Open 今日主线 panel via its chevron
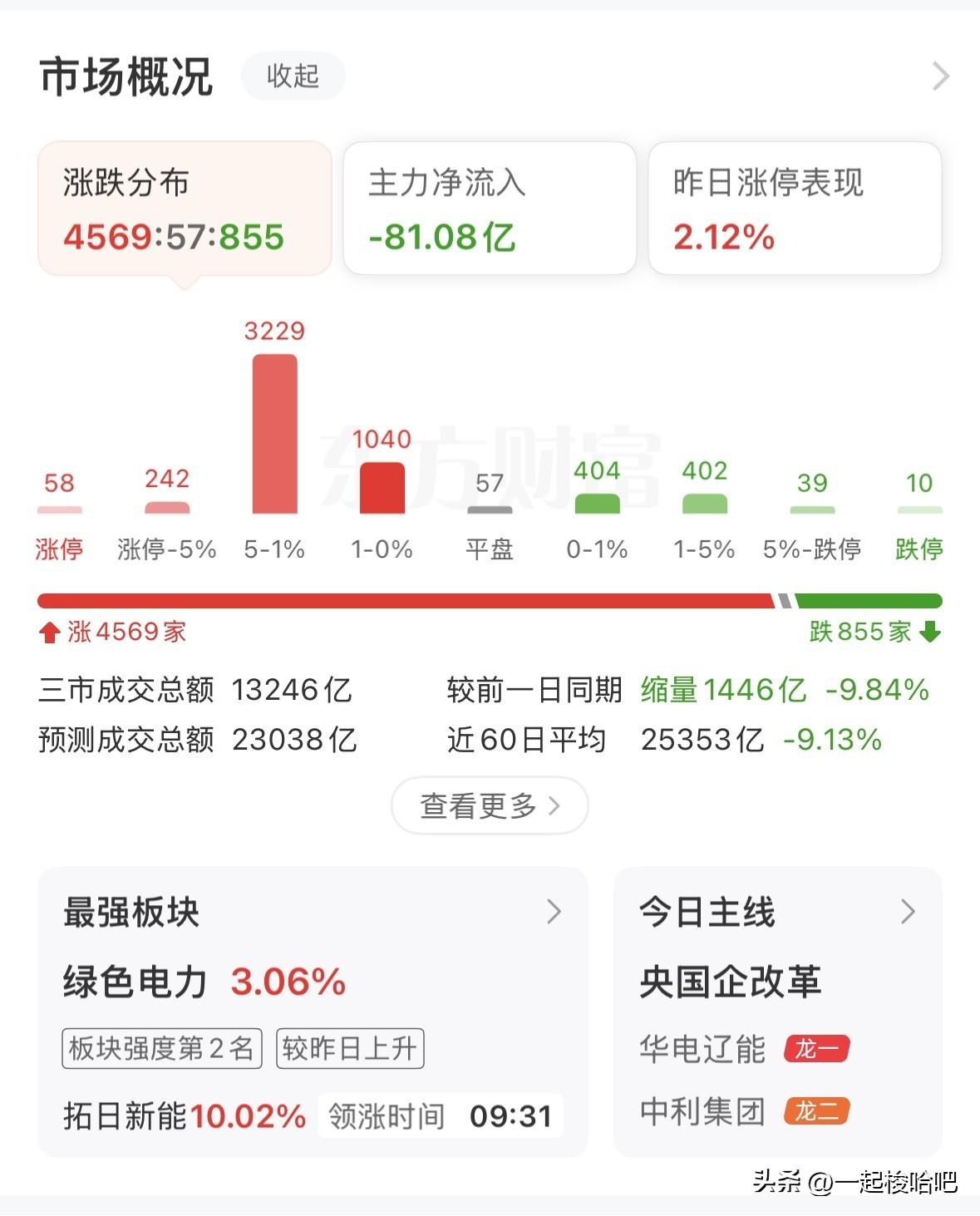Screen dimensions: 980x1216 (910, 912)
